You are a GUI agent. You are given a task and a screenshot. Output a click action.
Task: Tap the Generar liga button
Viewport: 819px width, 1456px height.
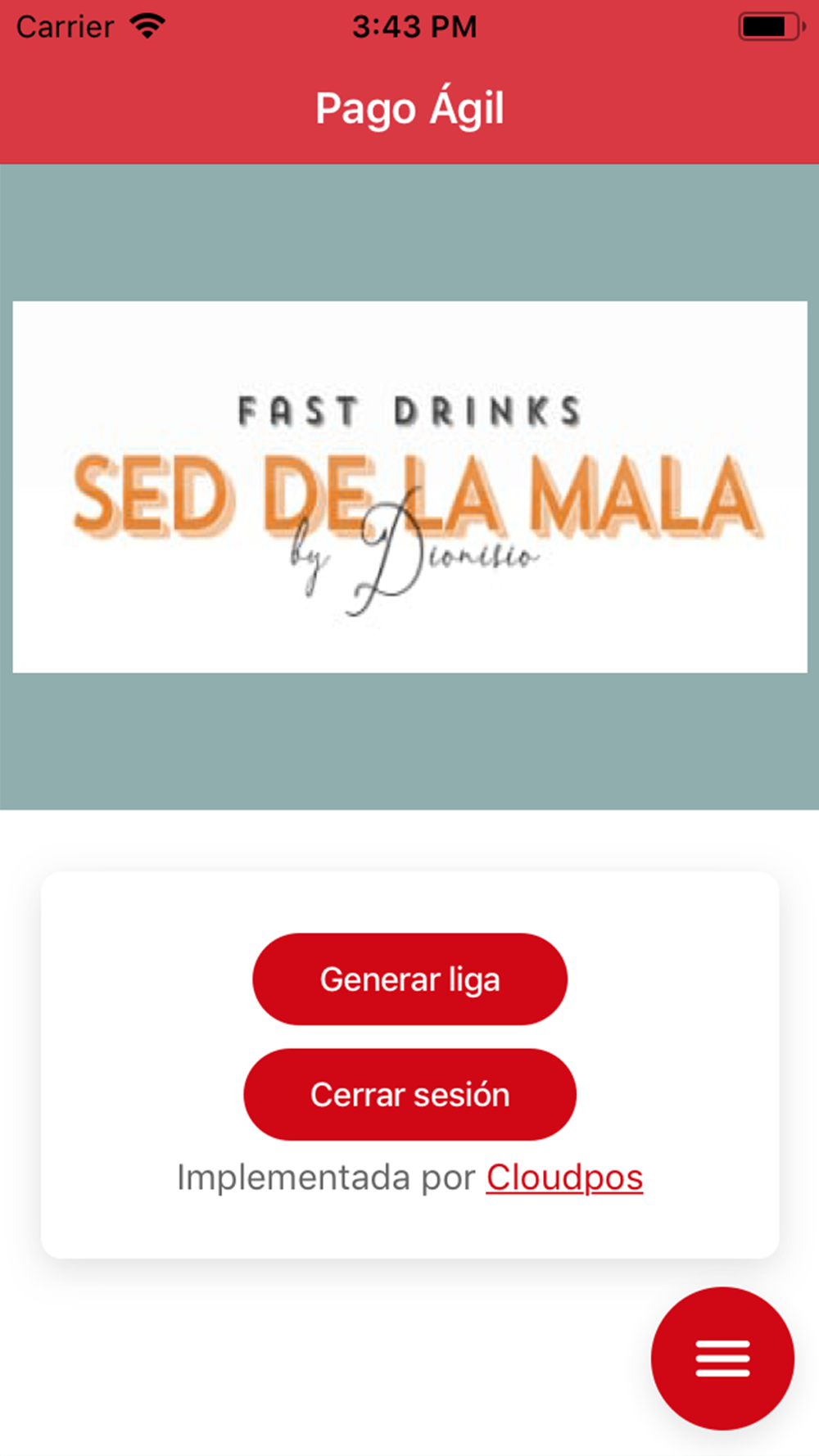(409, 979)
